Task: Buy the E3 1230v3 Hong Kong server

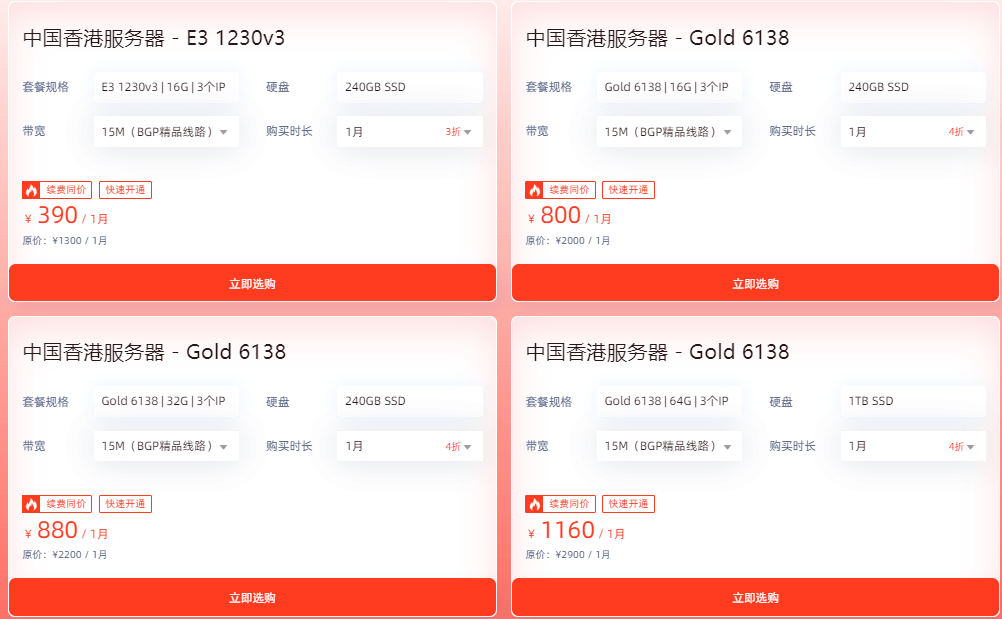Action: point(252,283)
